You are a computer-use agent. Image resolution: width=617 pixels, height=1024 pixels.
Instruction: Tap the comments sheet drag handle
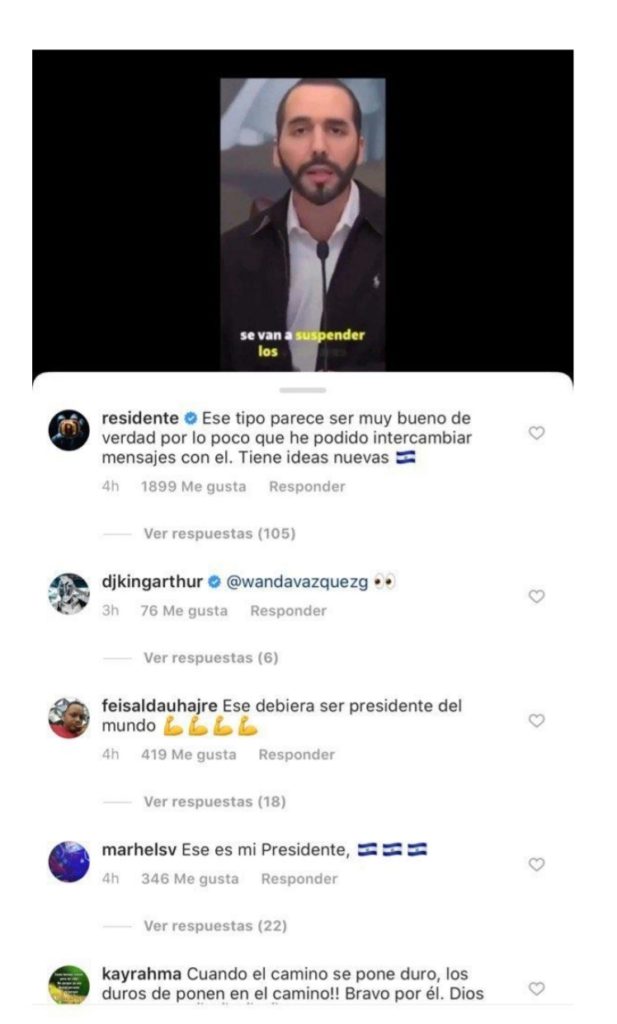[x=302, y=390]
